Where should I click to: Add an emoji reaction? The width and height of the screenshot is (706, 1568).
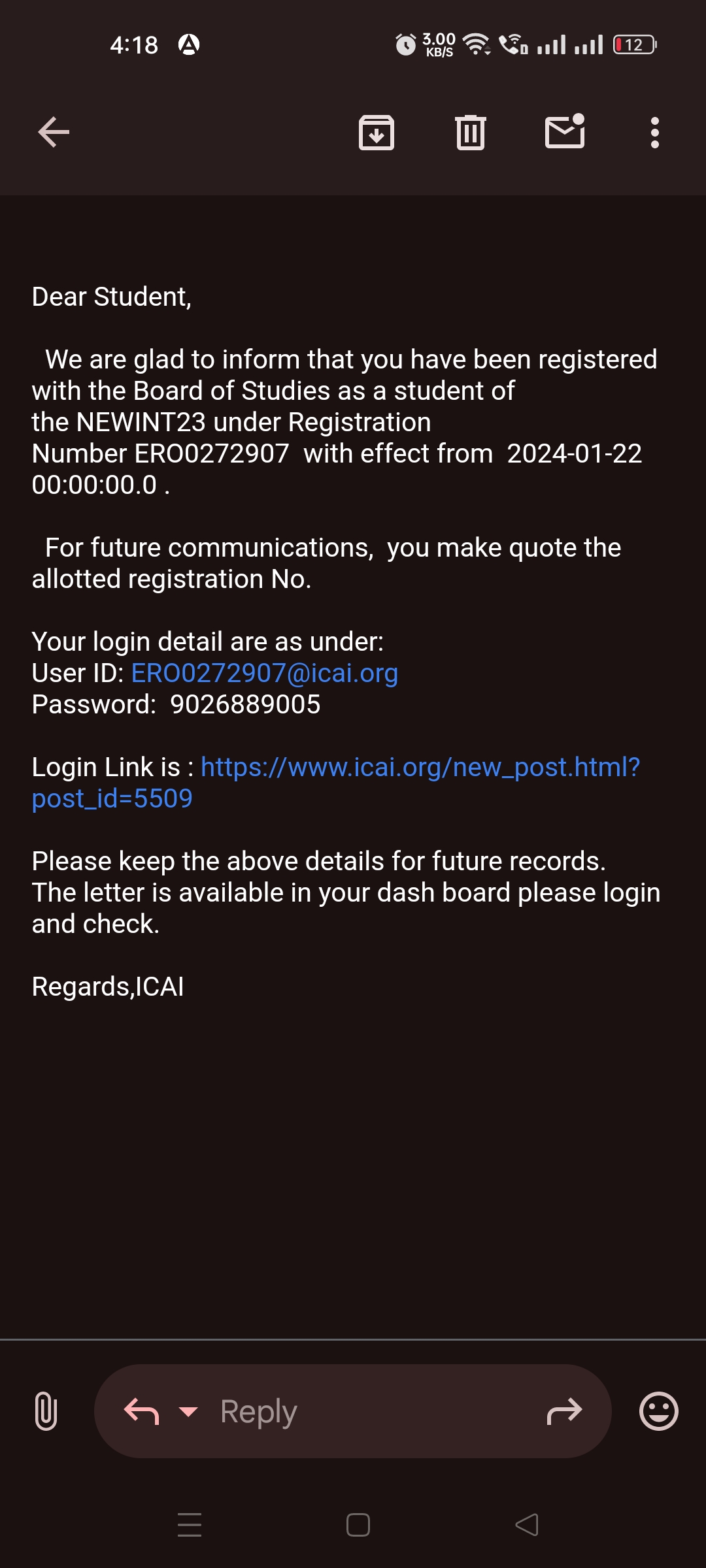point(658,1411)
